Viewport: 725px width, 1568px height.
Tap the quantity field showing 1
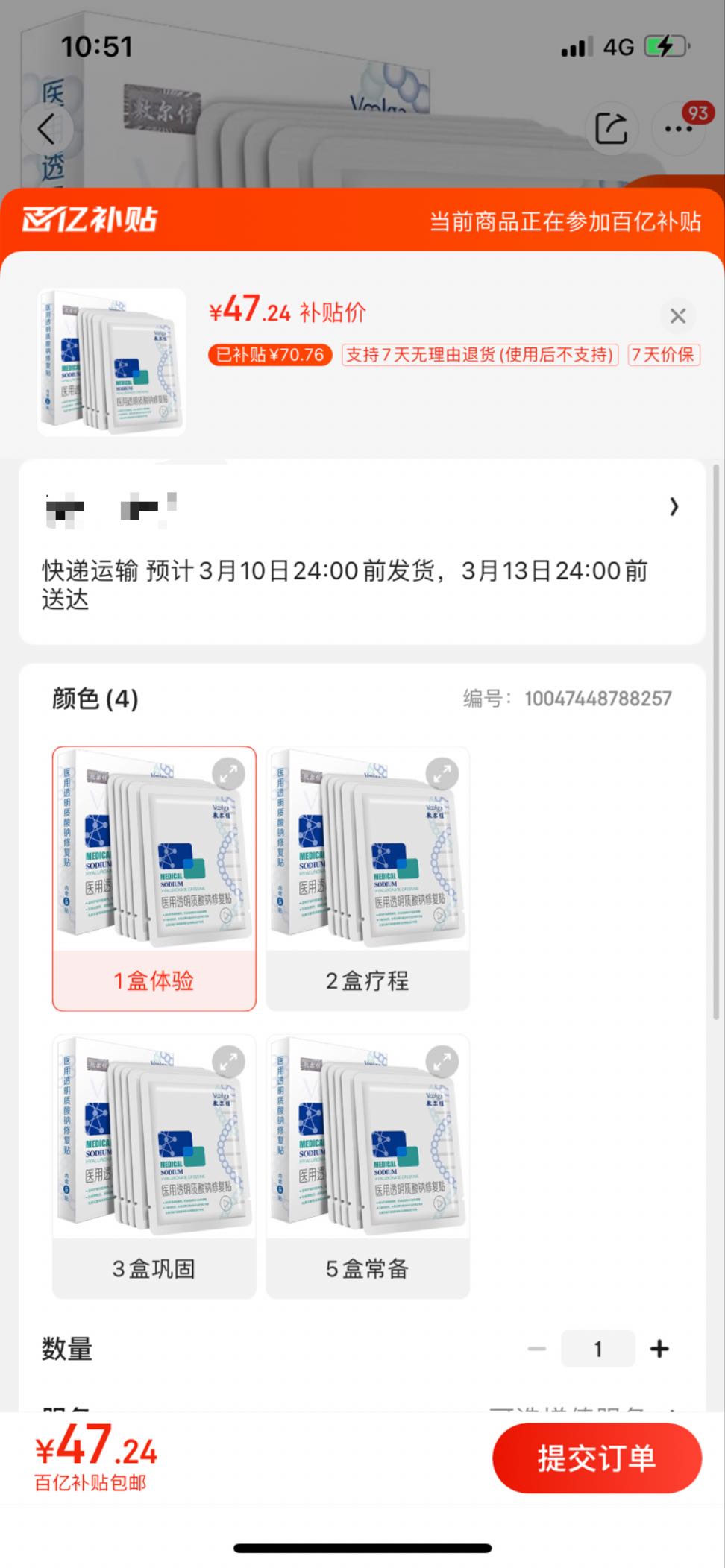pyautogui.click(x=598, y=1349)
